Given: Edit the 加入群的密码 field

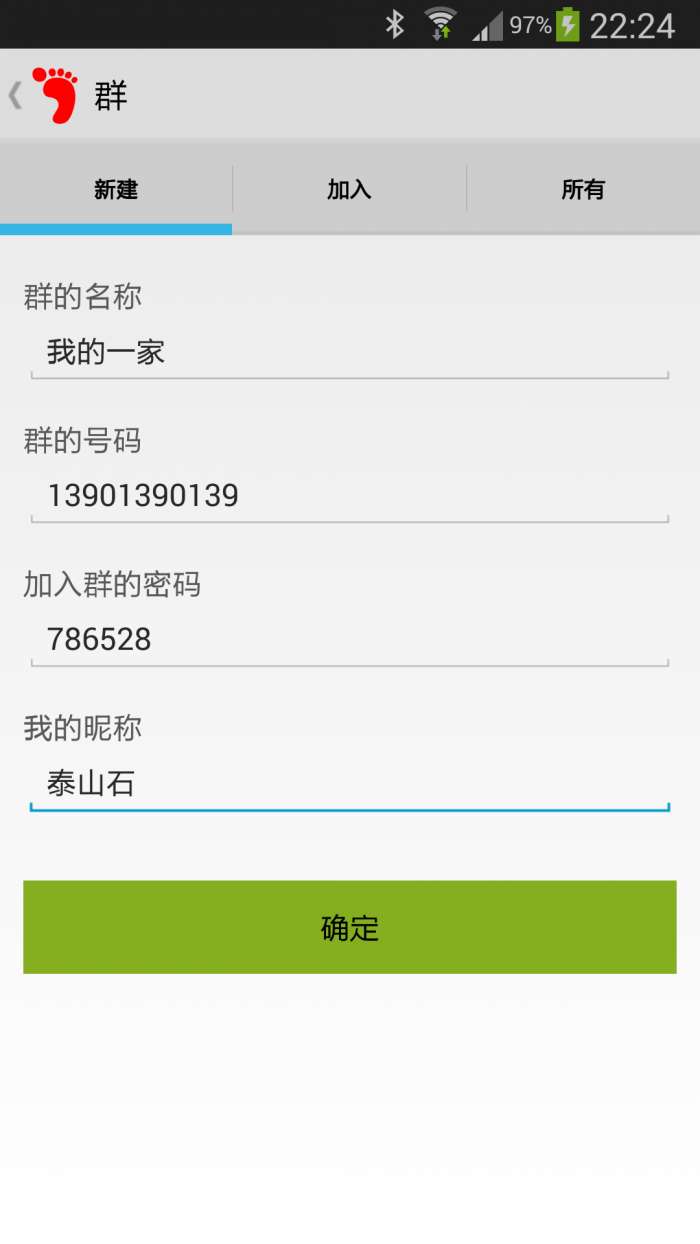Looking at the screenshot, I should 349,640.
